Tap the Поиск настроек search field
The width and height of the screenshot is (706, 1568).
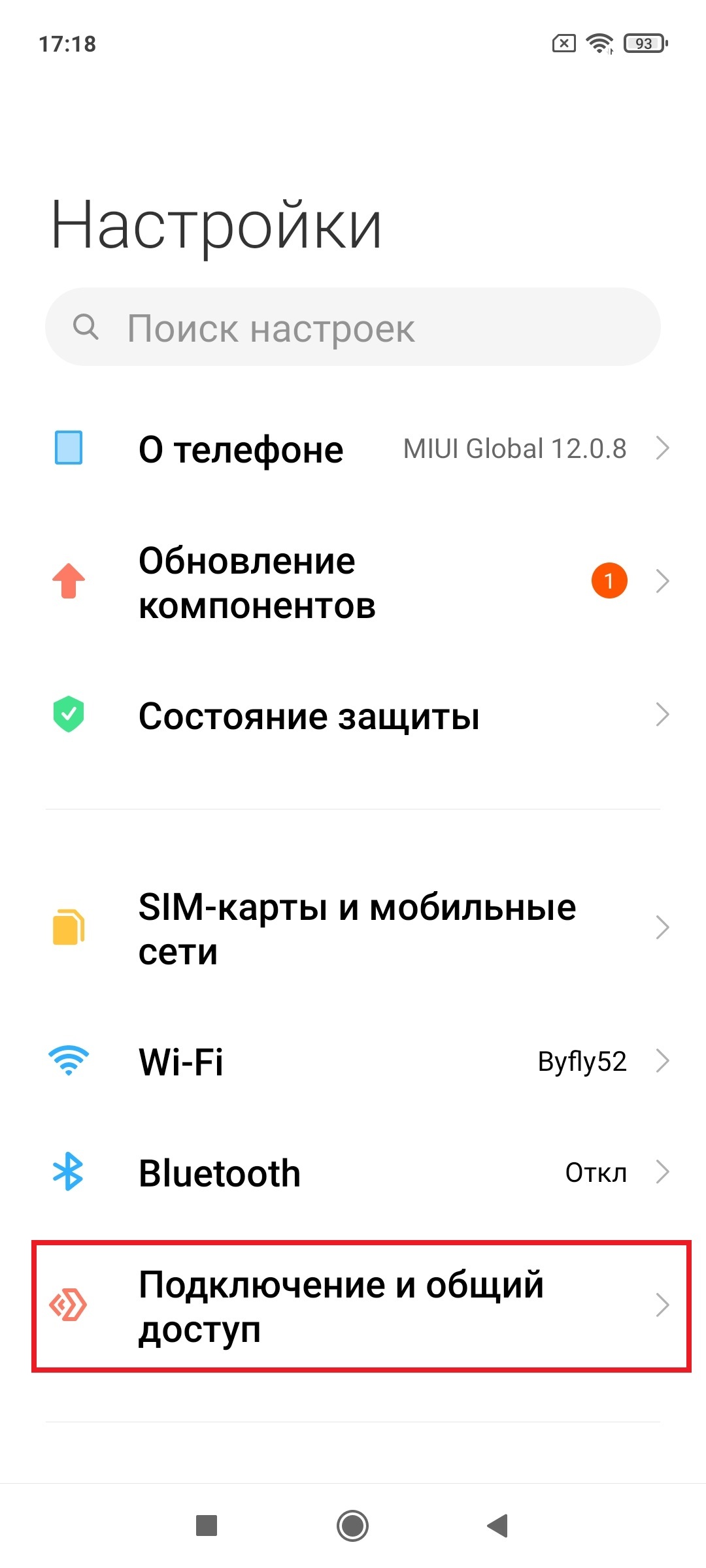tap(353, 327)
